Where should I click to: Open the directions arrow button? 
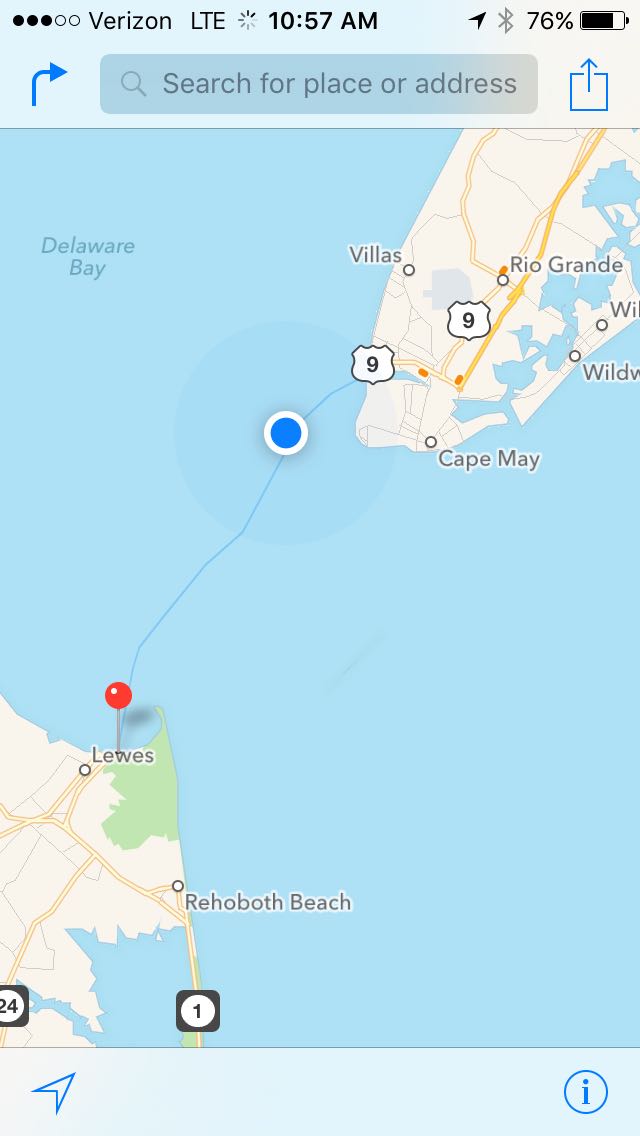click(48, 85)
